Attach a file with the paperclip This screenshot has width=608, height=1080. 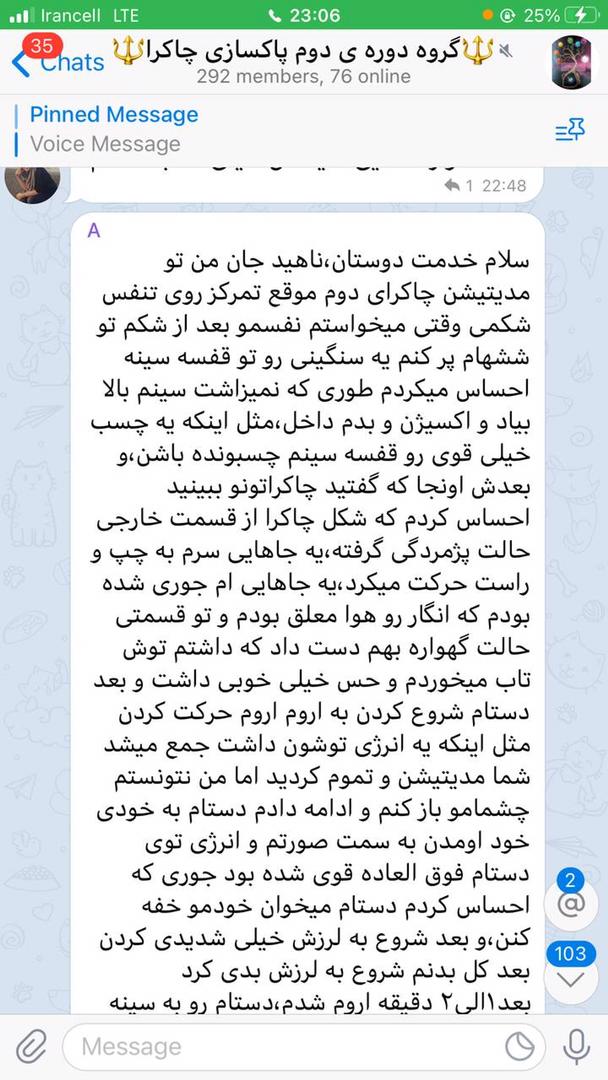pyautogui.click(x=30, y=1048)
